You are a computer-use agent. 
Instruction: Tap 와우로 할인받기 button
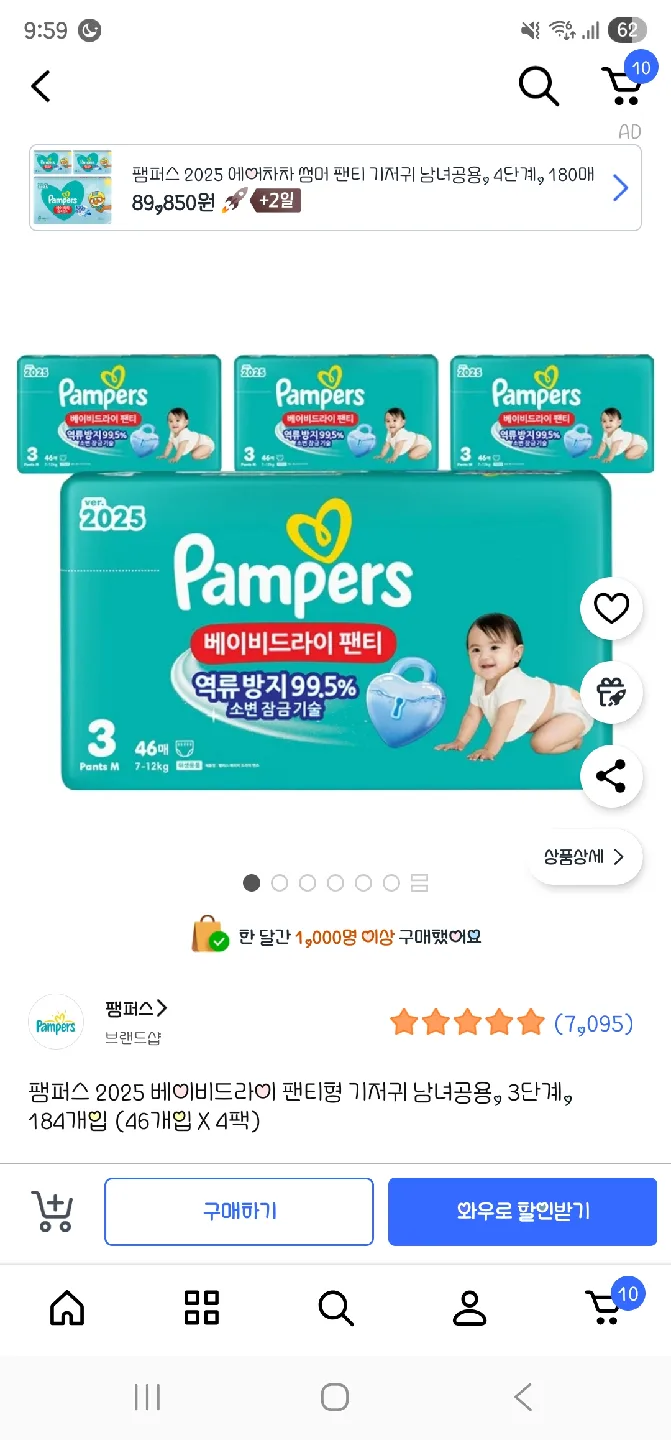click(522, 1211)
